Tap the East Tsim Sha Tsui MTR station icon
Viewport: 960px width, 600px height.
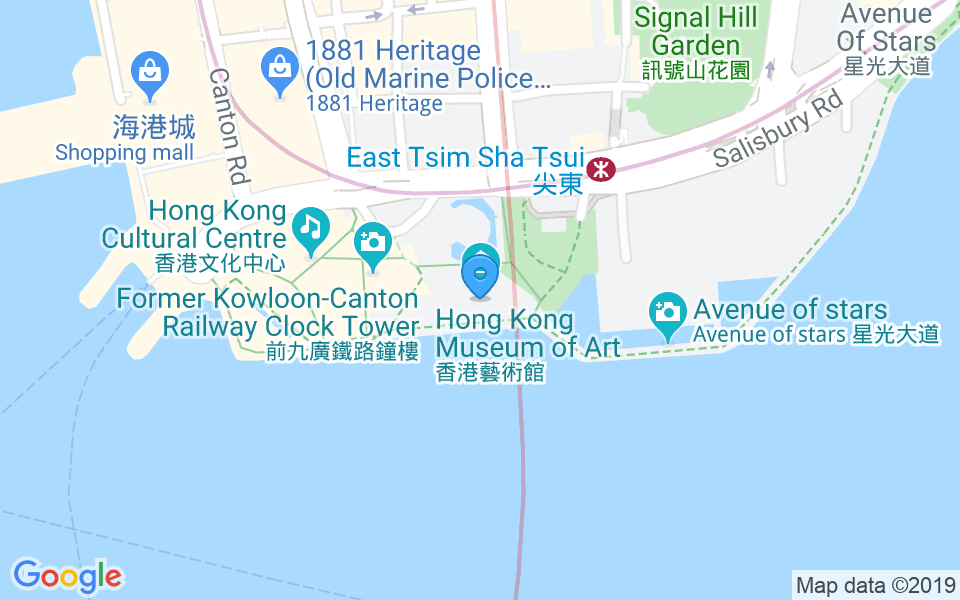[601, 169]
